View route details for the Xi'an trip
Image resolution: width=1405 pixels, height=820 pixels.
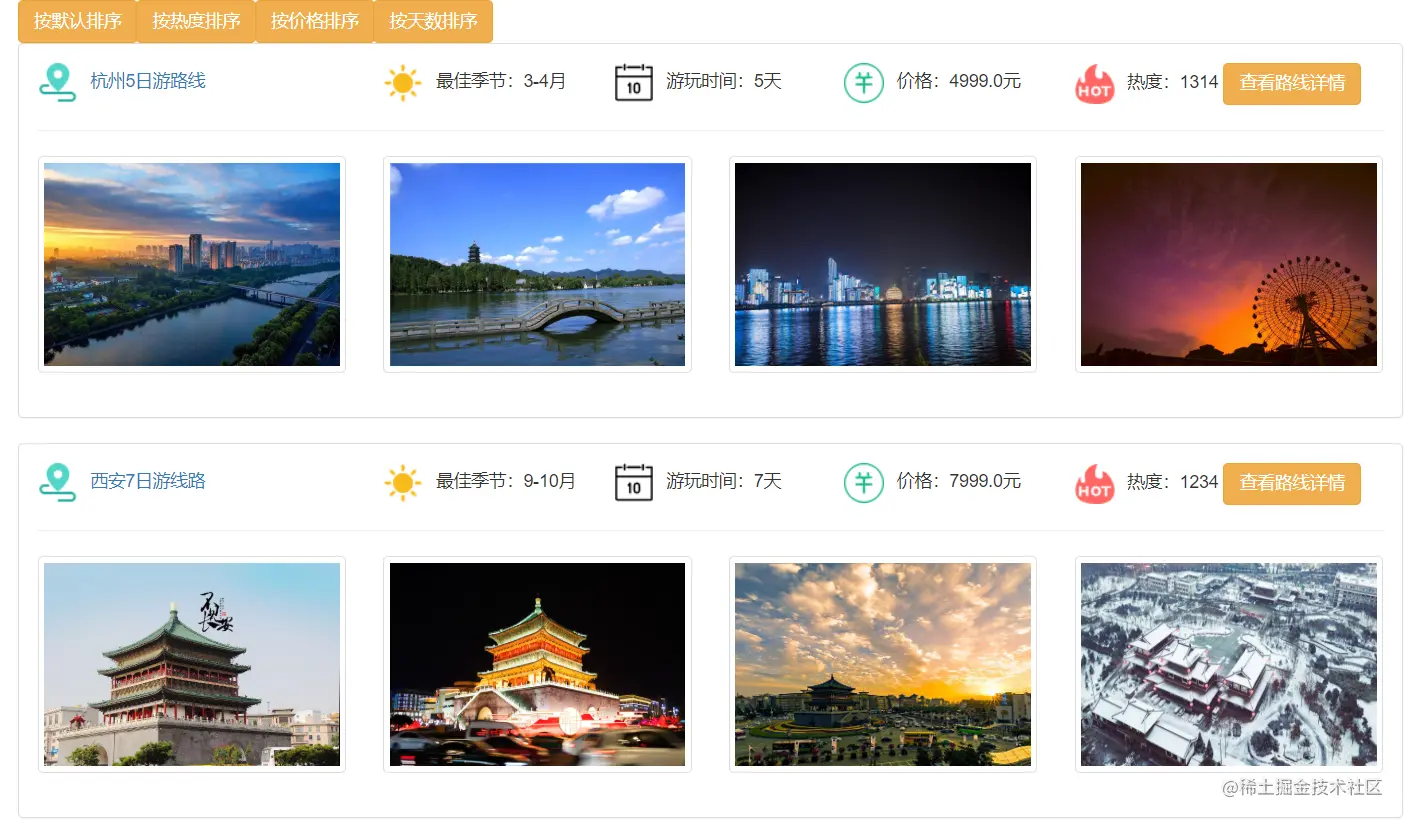click(1291, 483)
